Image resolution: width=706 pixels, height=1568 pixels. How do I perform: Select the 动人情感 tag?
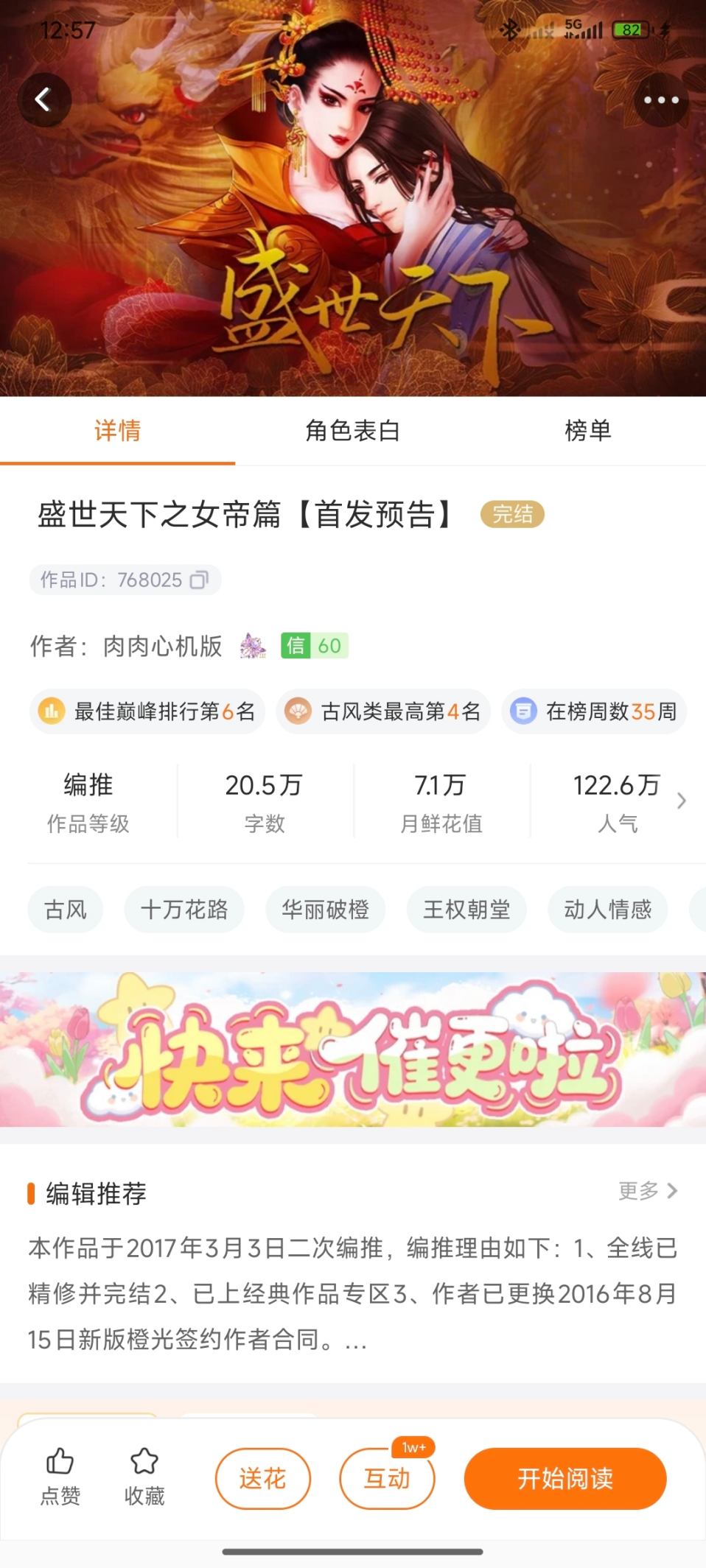tap(607, 910)
